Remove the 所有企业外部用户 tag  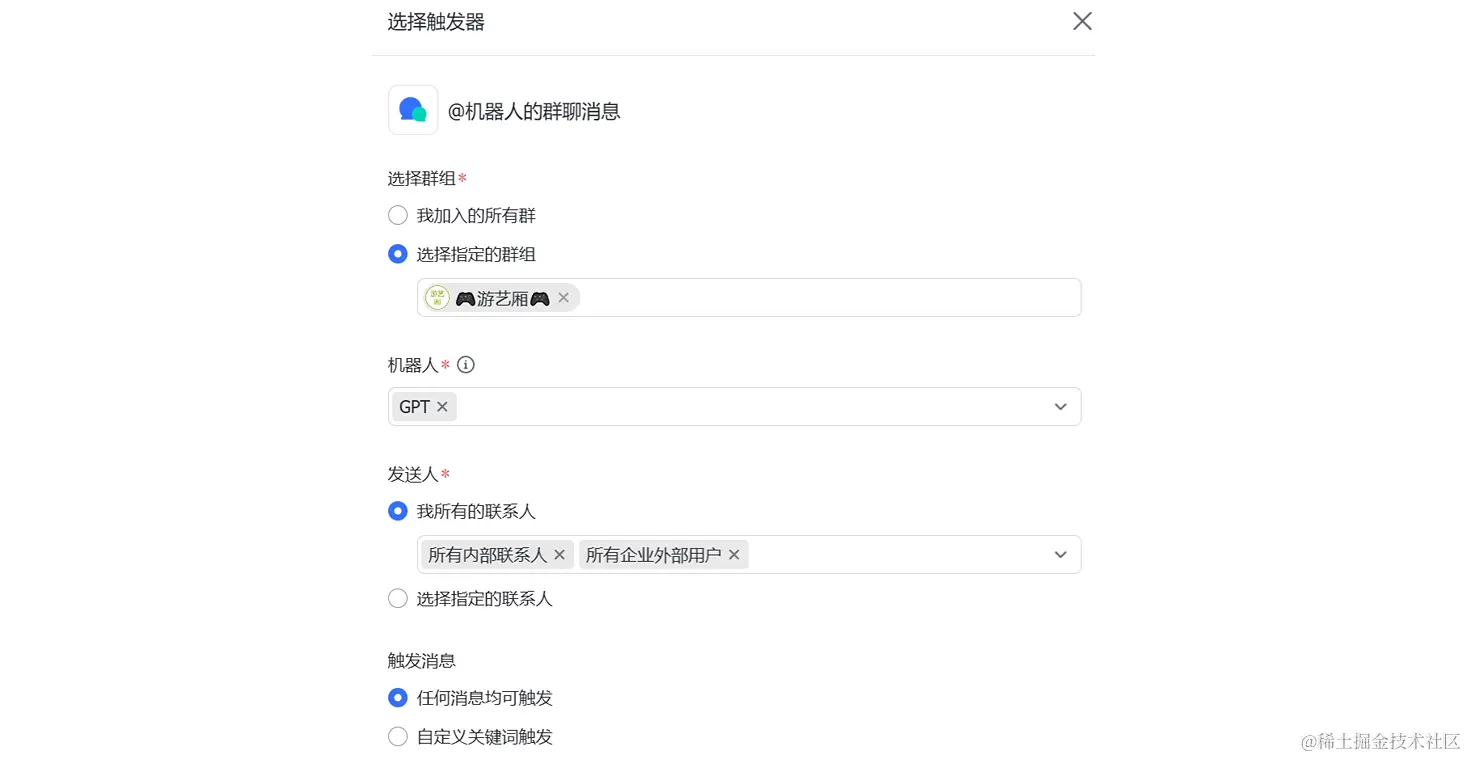(x=734, y=555)
